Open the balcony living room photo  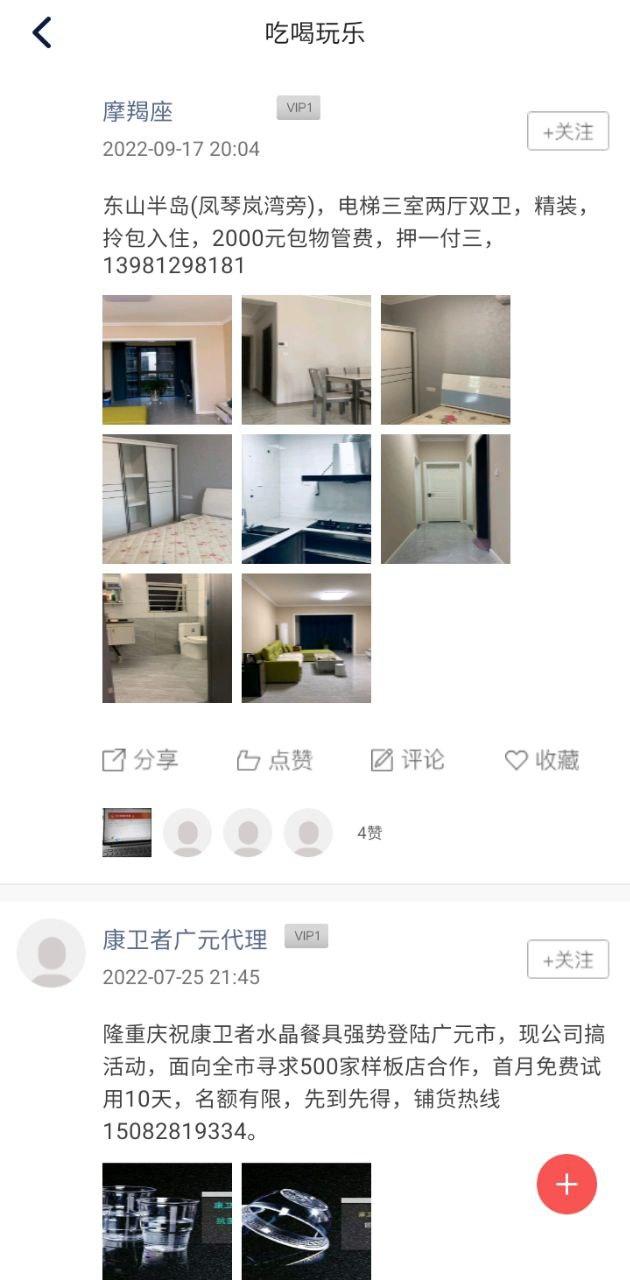pos(167,359)
